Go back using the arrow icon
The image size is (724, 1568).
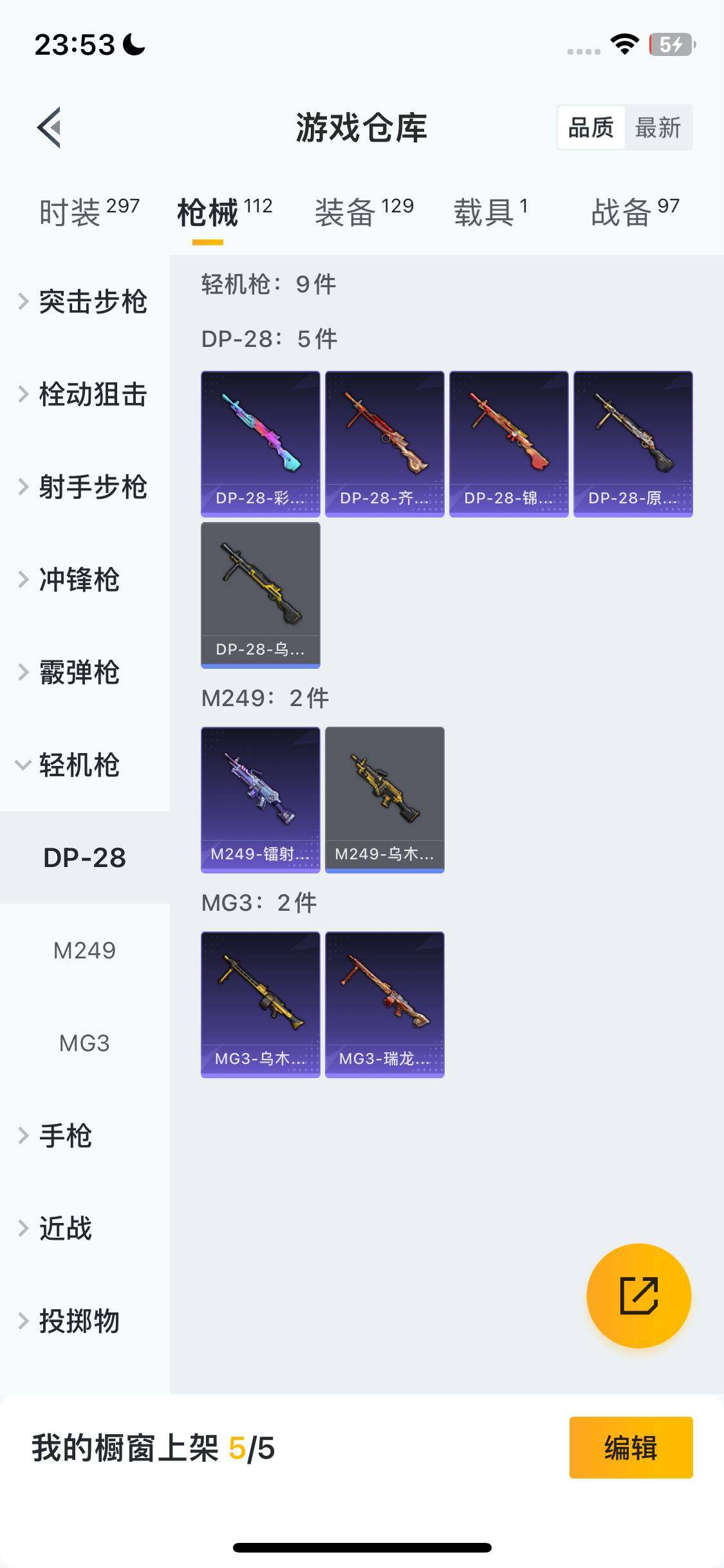pos(50,127)
